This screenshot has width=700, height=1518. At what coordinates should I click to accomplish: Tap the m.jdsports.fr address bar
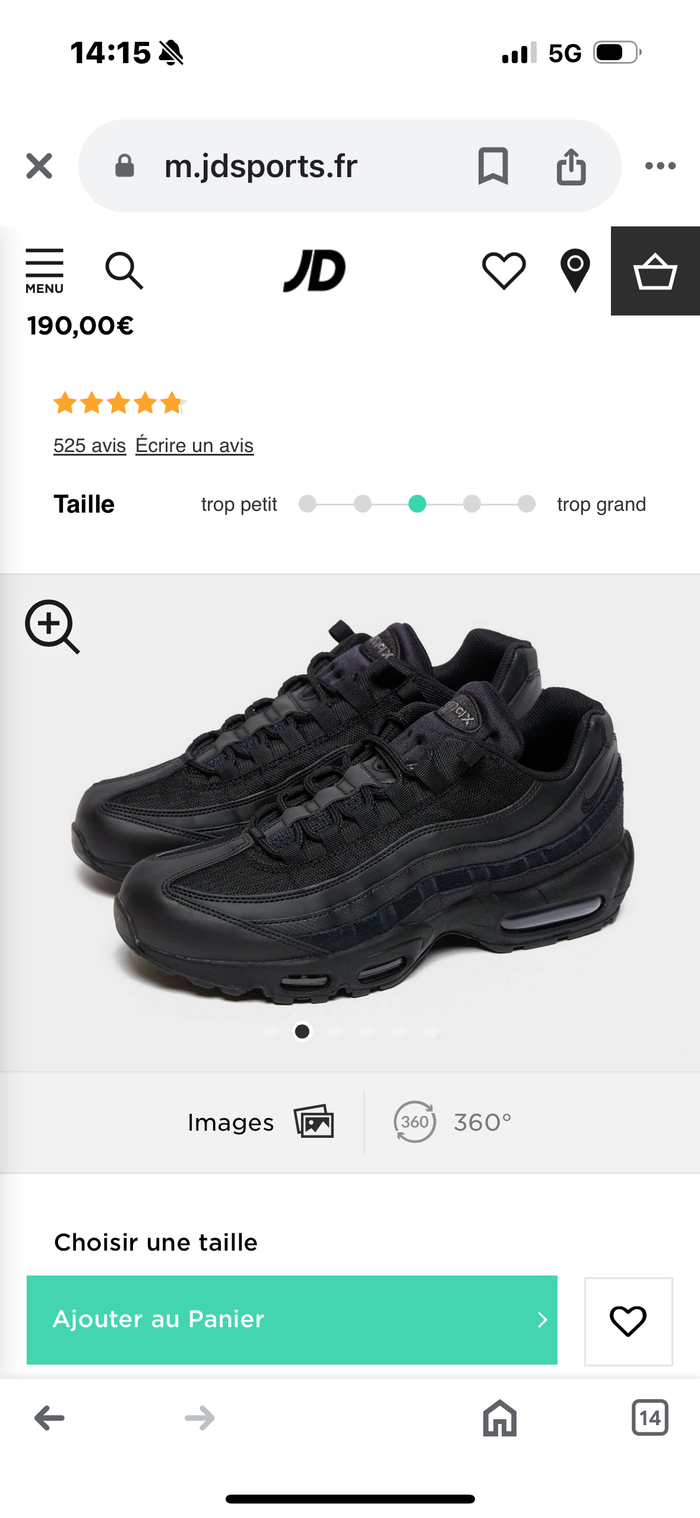(x=260, y=166)
